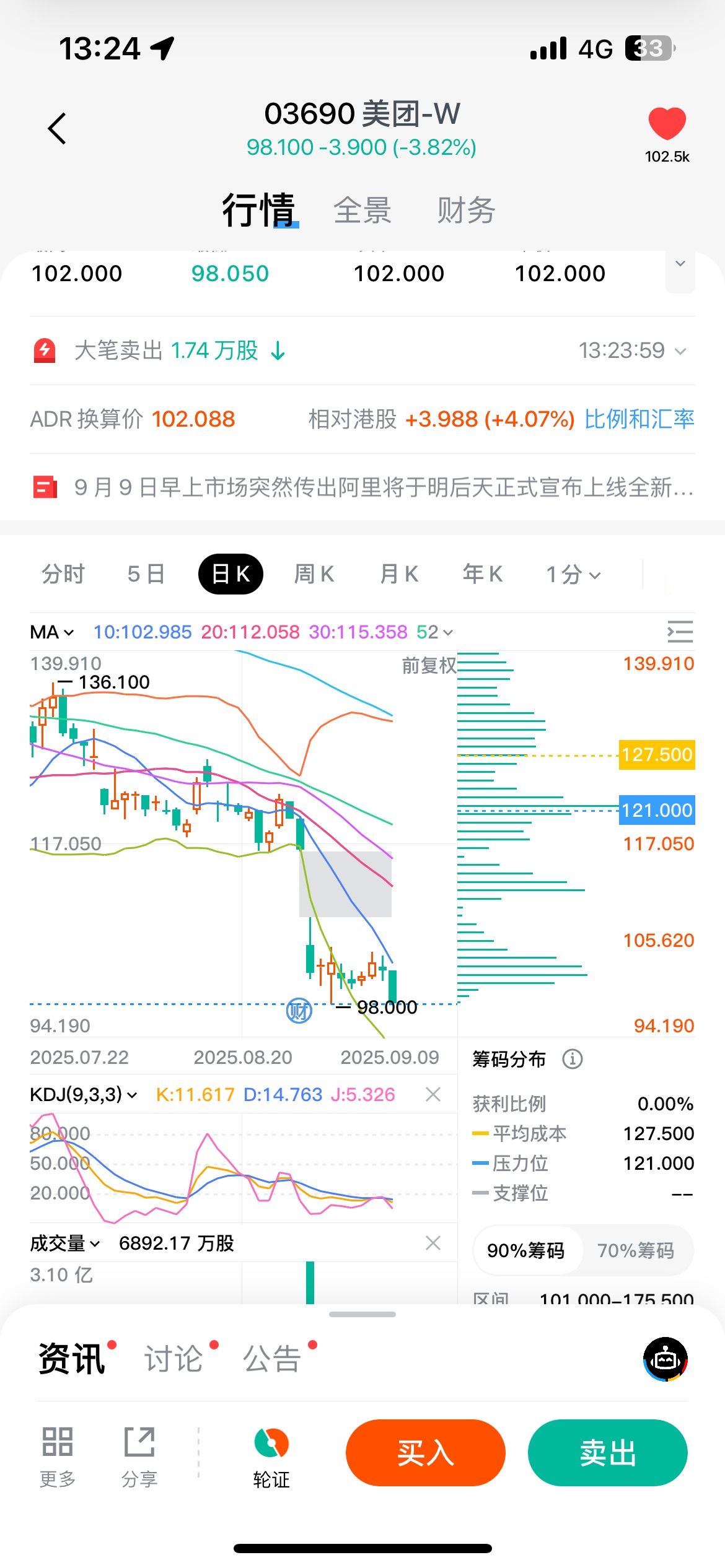Screen dimensions: 725x1568
Task: Select the 周K chart period
Action: [x=314, y=574]
